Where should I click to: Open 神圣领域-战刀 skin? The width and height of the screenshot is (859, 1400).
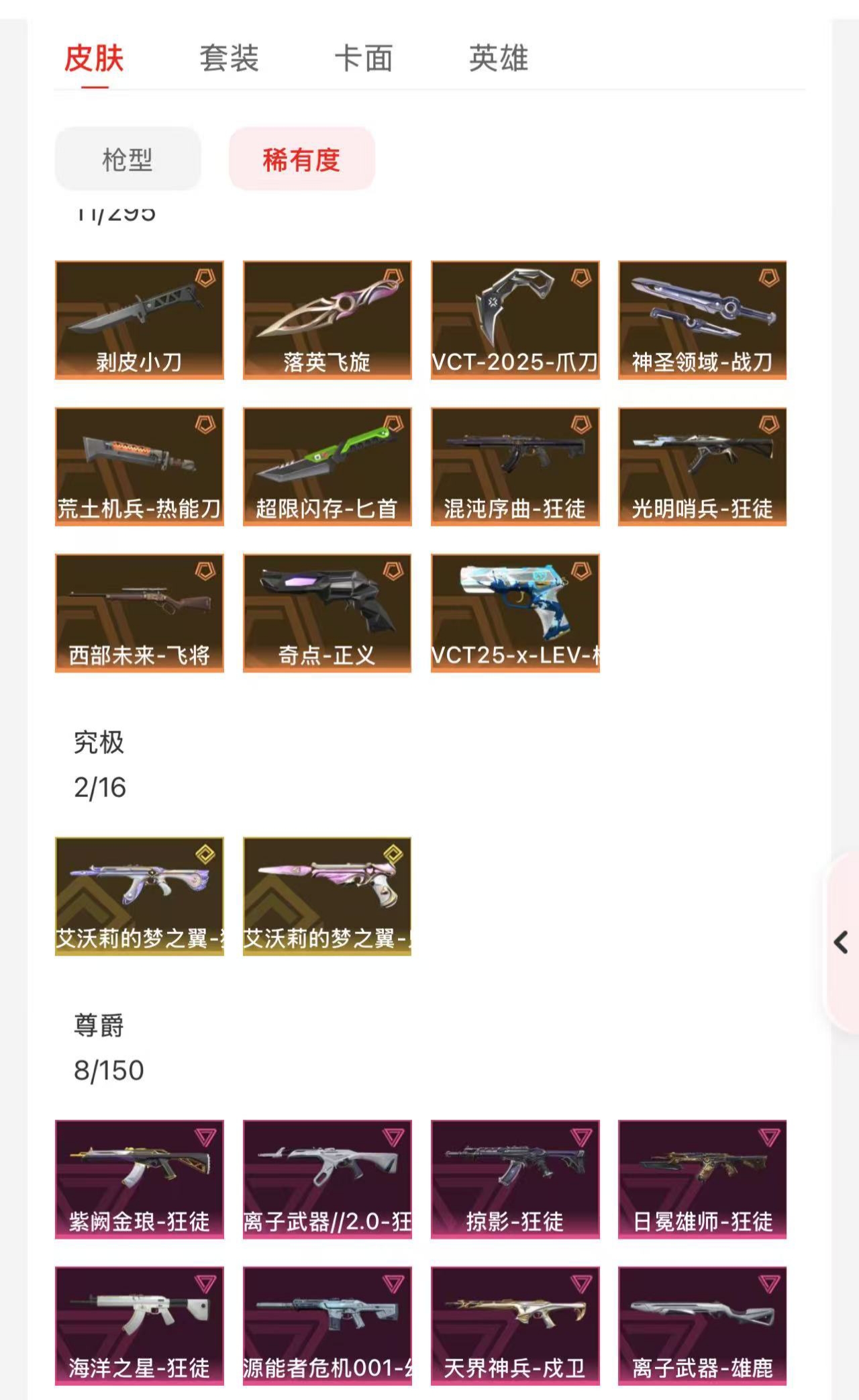(702, 320)
